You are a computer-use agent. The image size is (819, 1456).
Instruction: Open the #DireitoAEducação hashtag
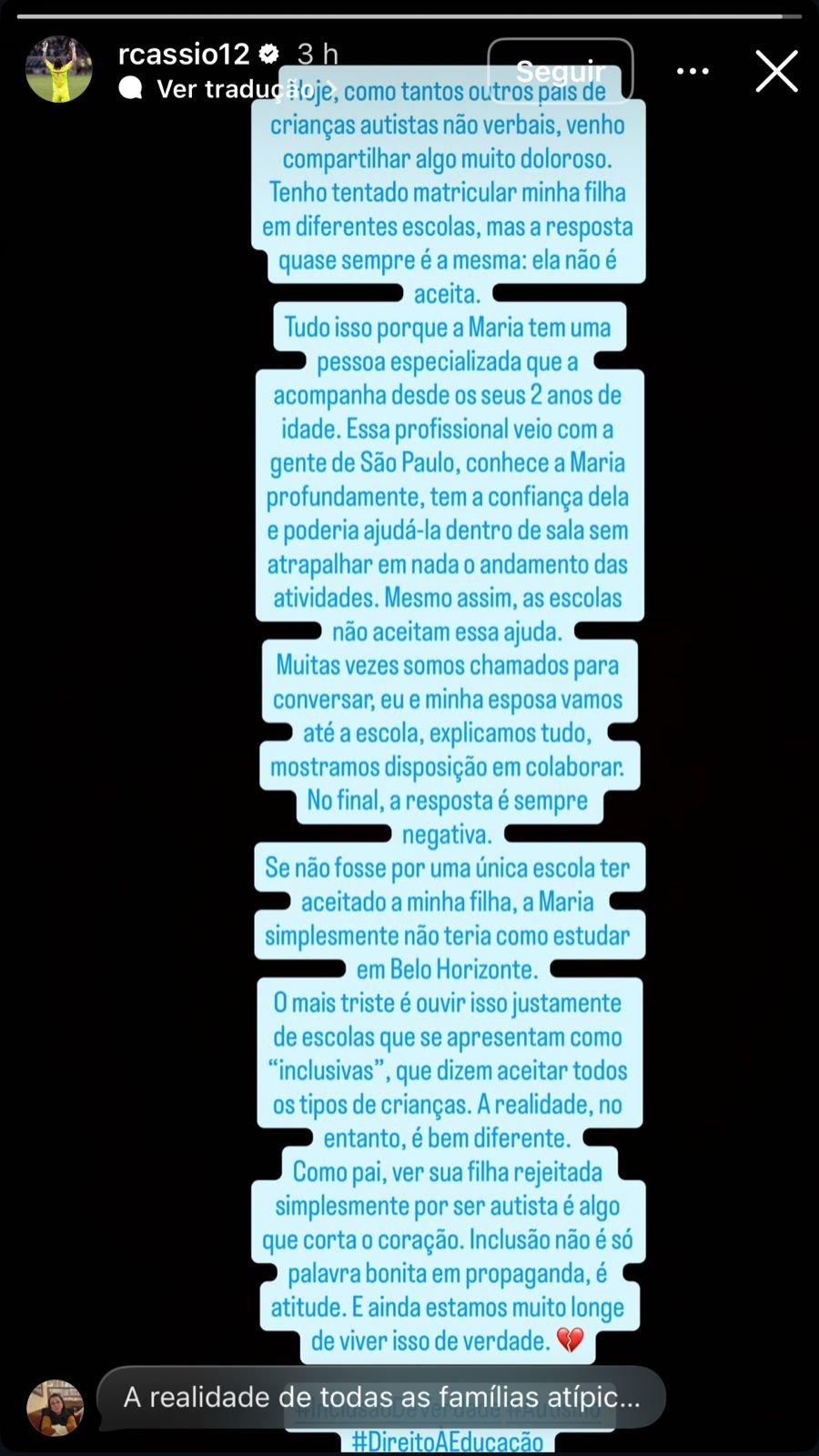click(x=447, y=1442)
